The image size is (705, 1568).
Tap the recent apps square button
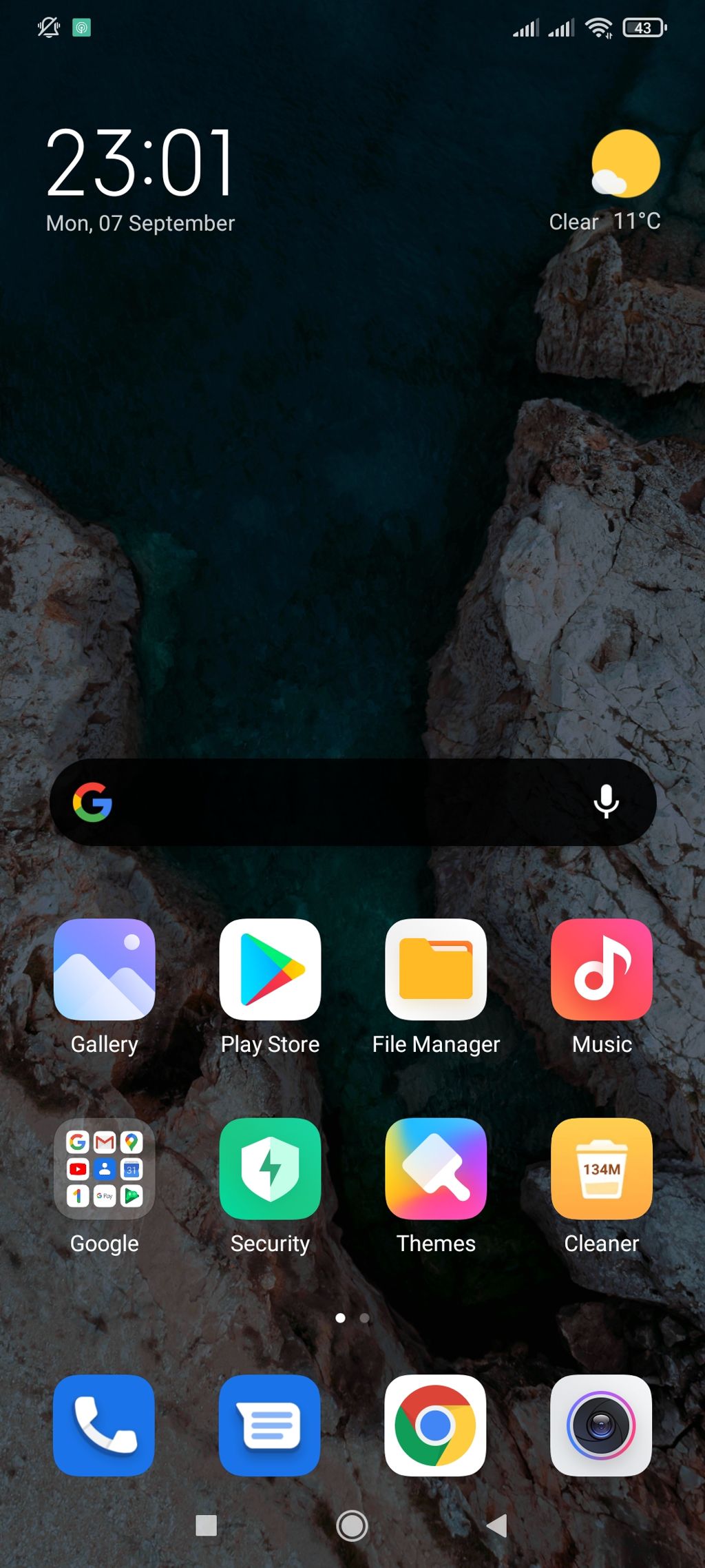[207, 1525]
